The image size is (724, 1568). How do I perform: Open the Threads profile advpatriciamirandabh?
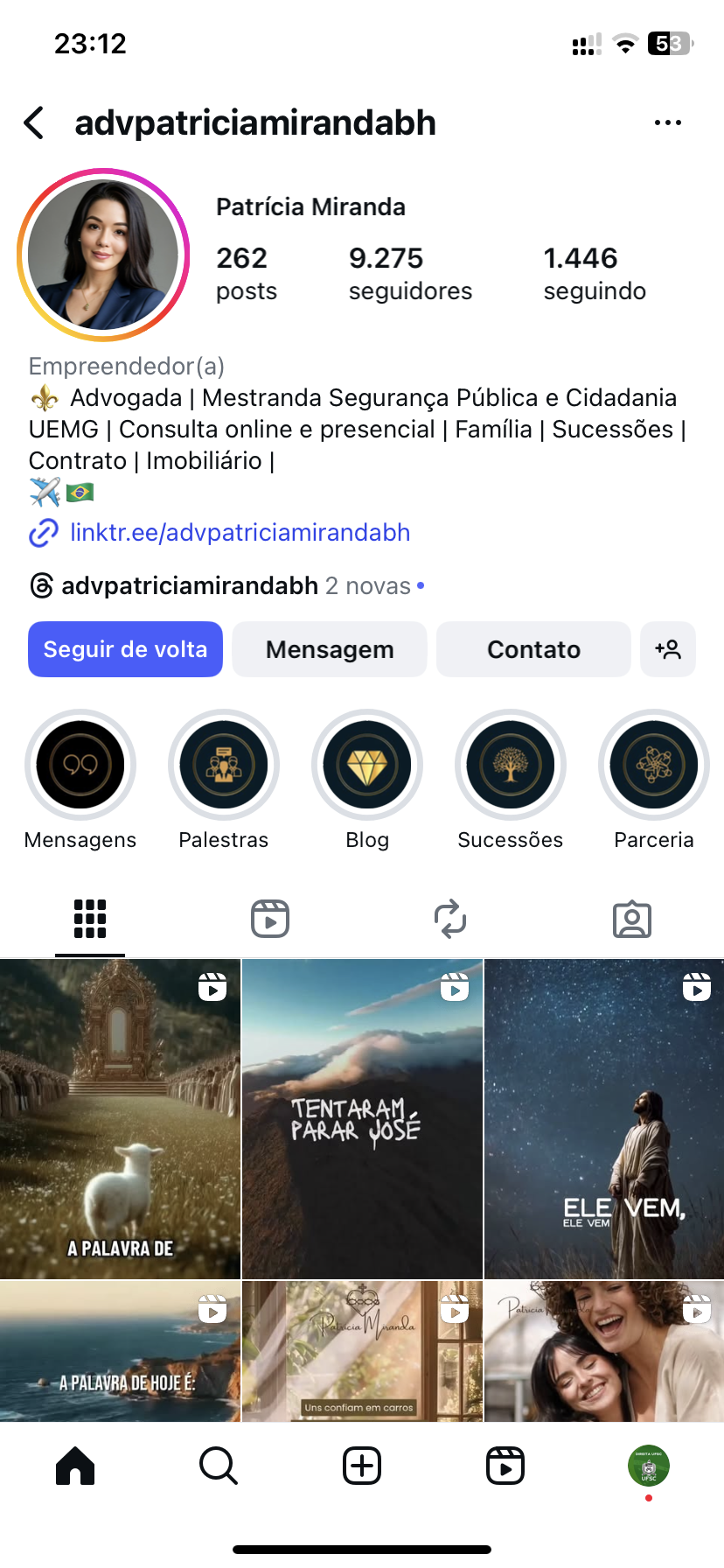tap(189, 585)
